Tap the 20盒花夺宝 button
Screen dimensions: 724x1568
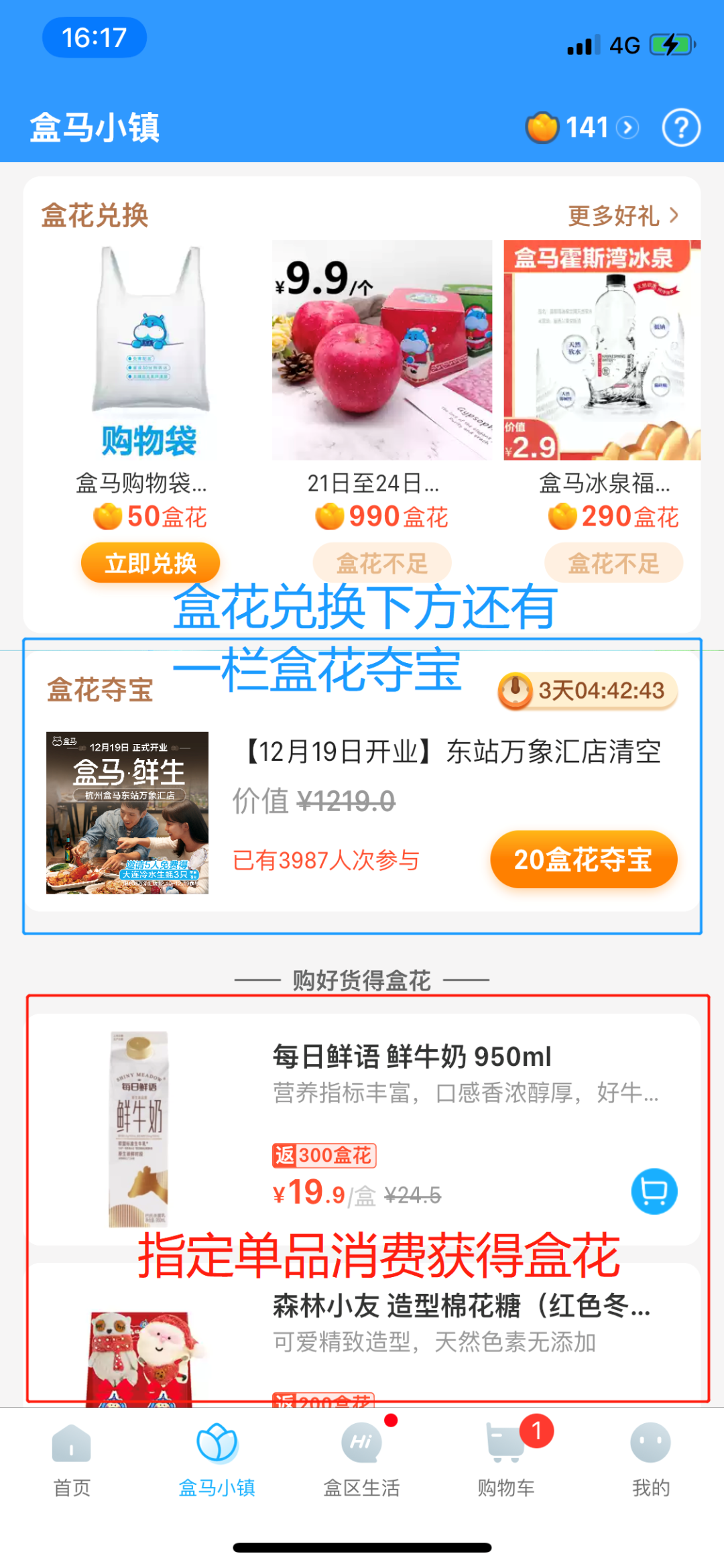point(583,859)
